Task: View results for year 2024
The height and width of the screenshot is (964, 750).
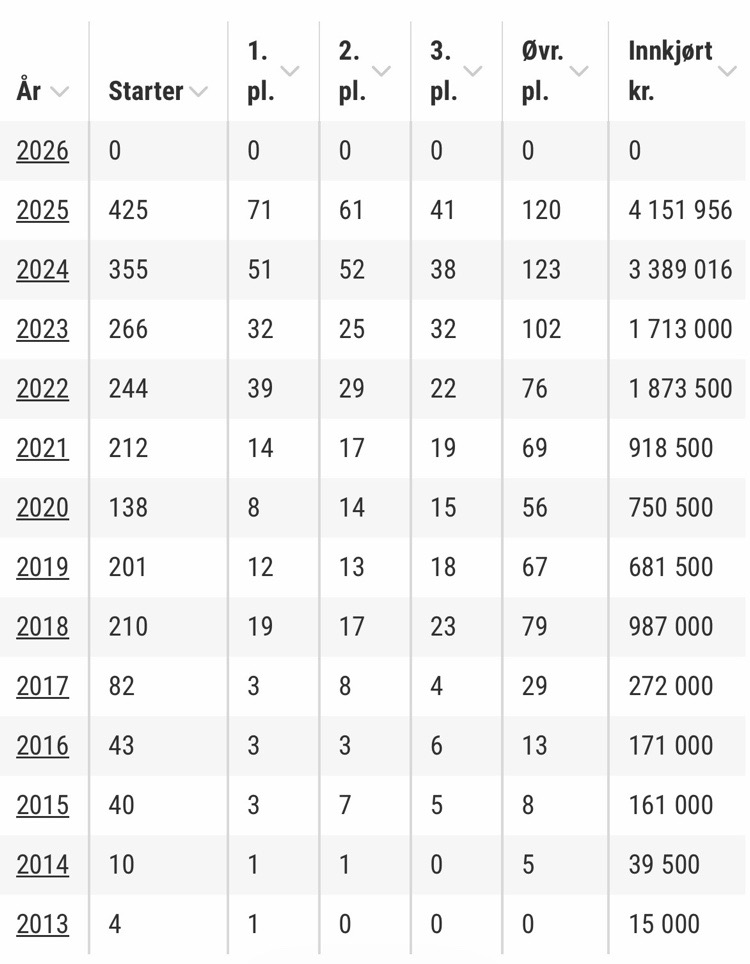Action: [x=42, y=270]
